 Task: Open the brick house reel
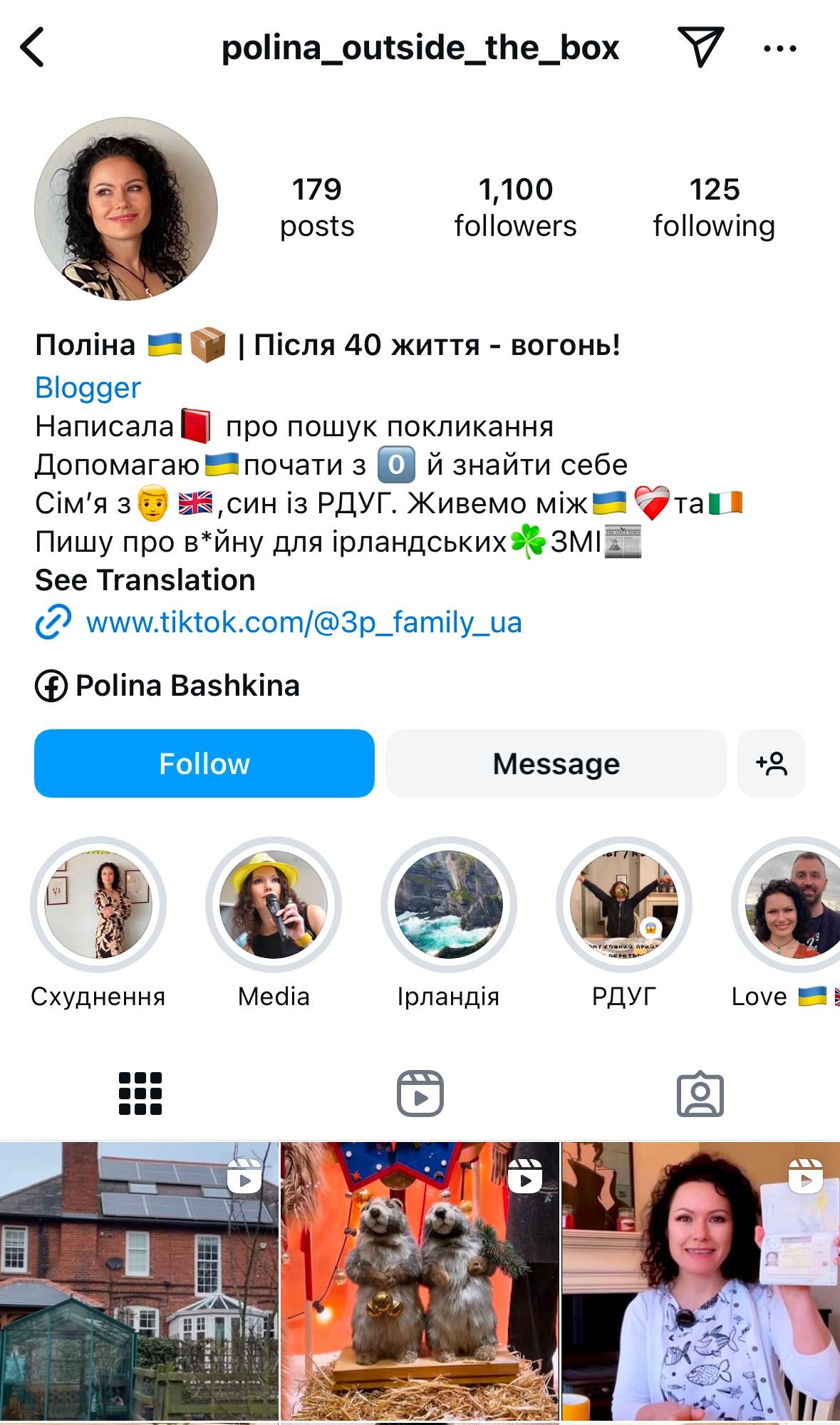[139, 1282]
